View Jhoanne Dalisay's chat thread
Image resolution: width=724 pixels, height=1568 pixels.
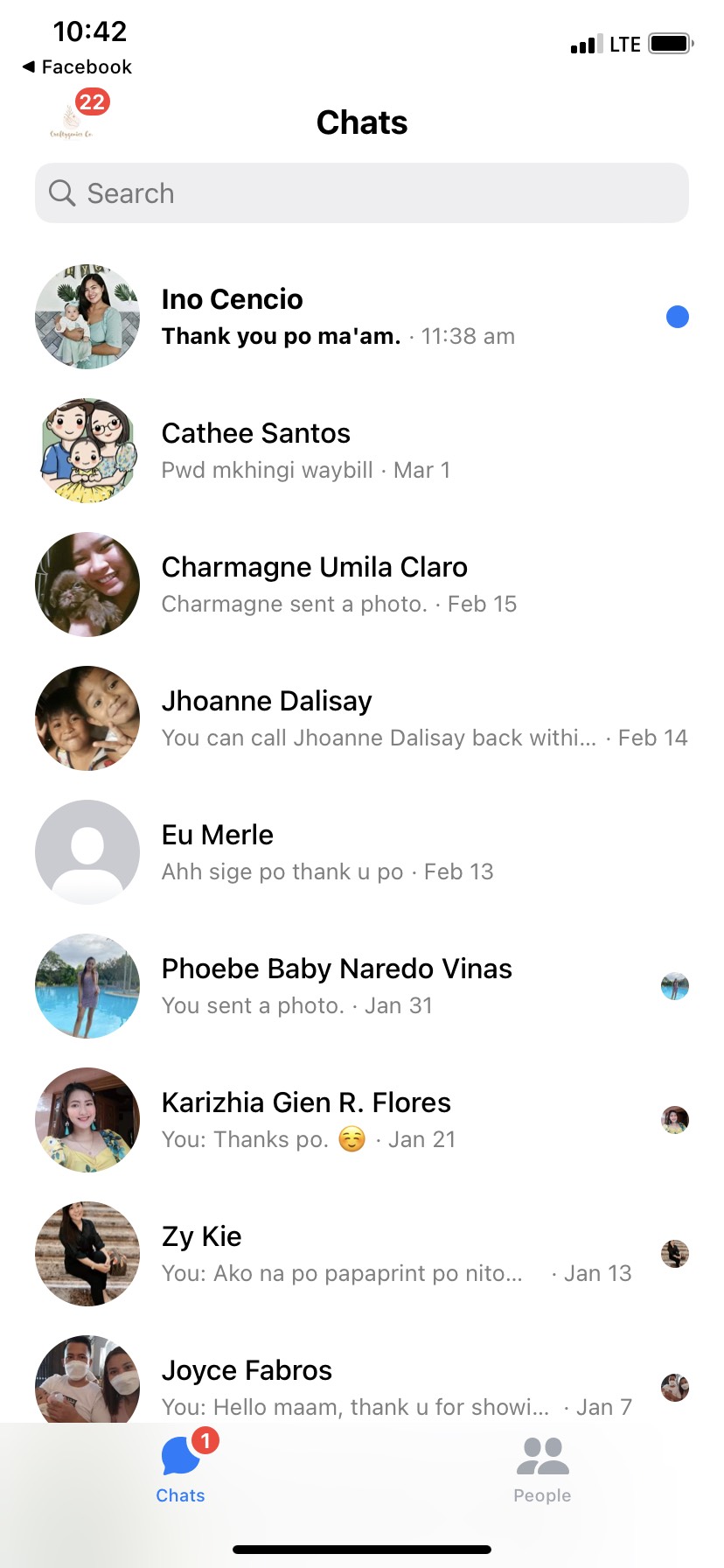coord(362,718)
